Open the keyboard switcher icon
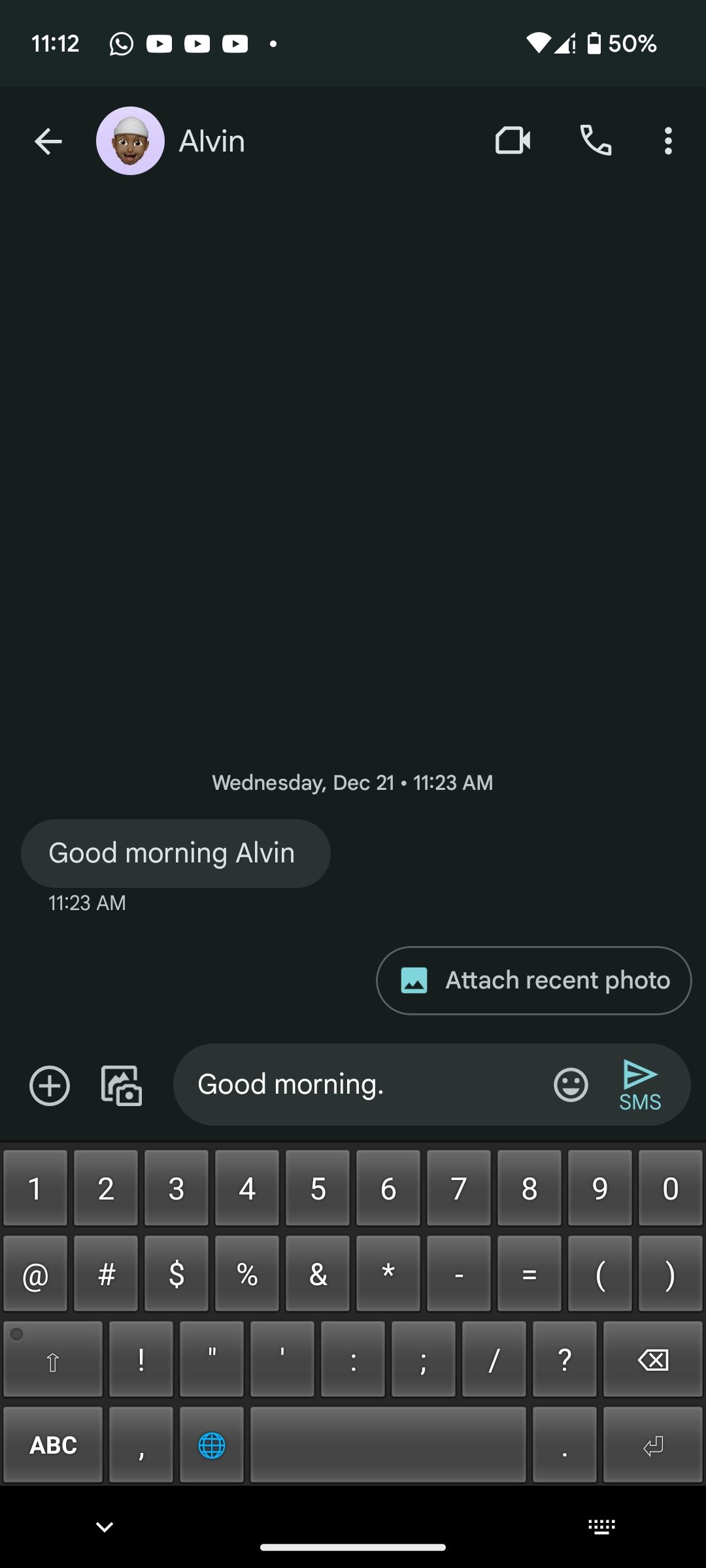The image size is (706, 1568). point(601,1527)
